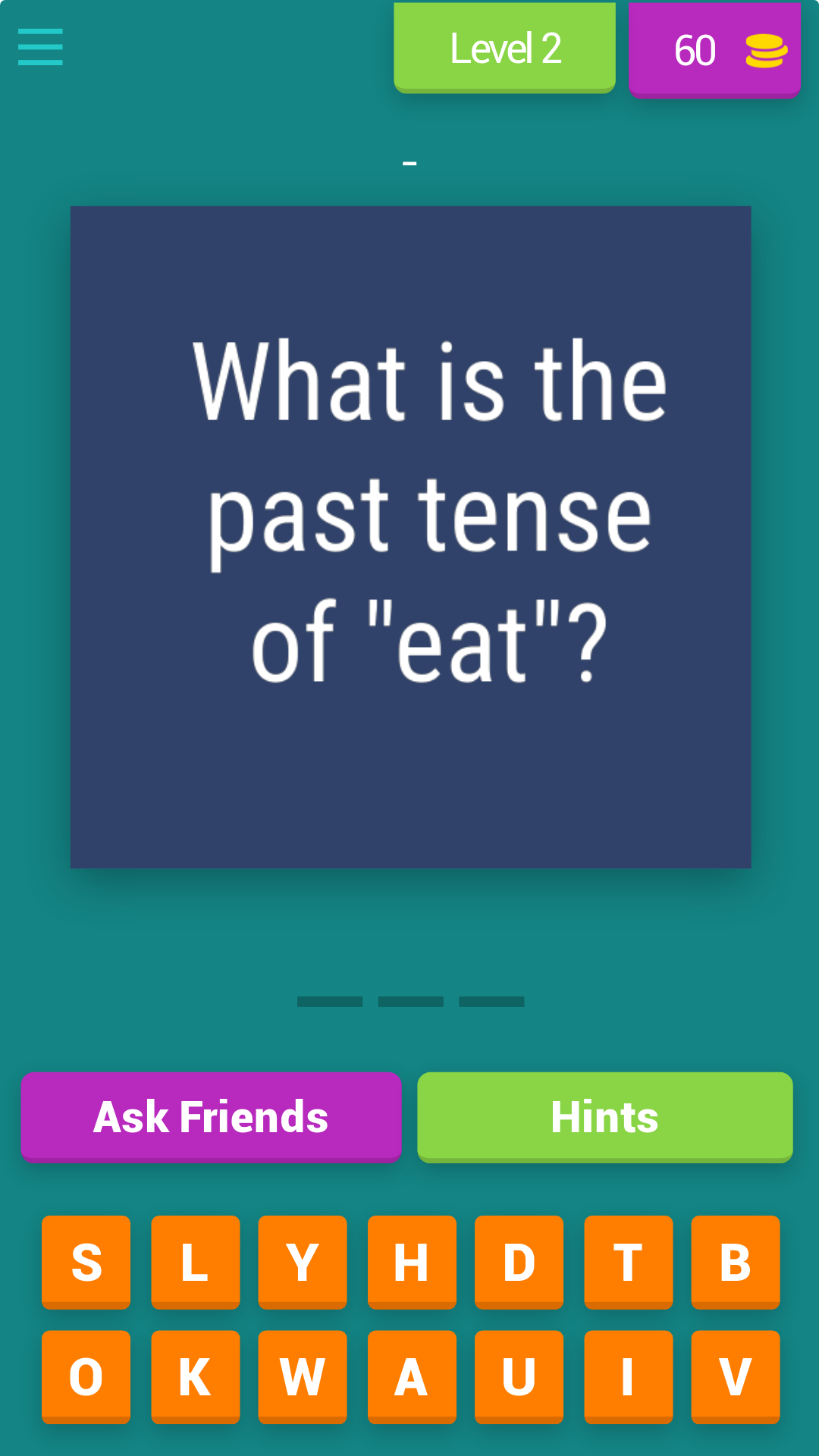Open the Hints menu
The width and height of the screenshot is (819, 1456).
[x=604, y=1116]
